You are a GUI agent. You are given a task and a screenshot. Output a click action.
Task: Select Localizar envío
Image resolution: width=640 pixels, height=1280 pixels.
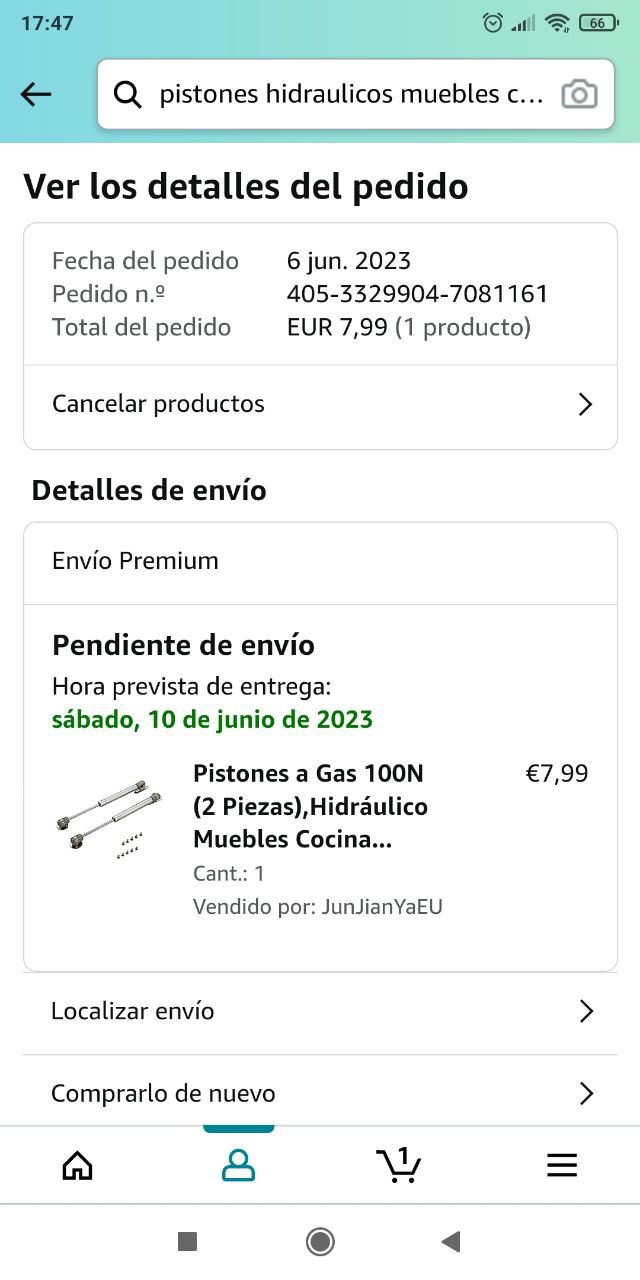(320, 1011)
